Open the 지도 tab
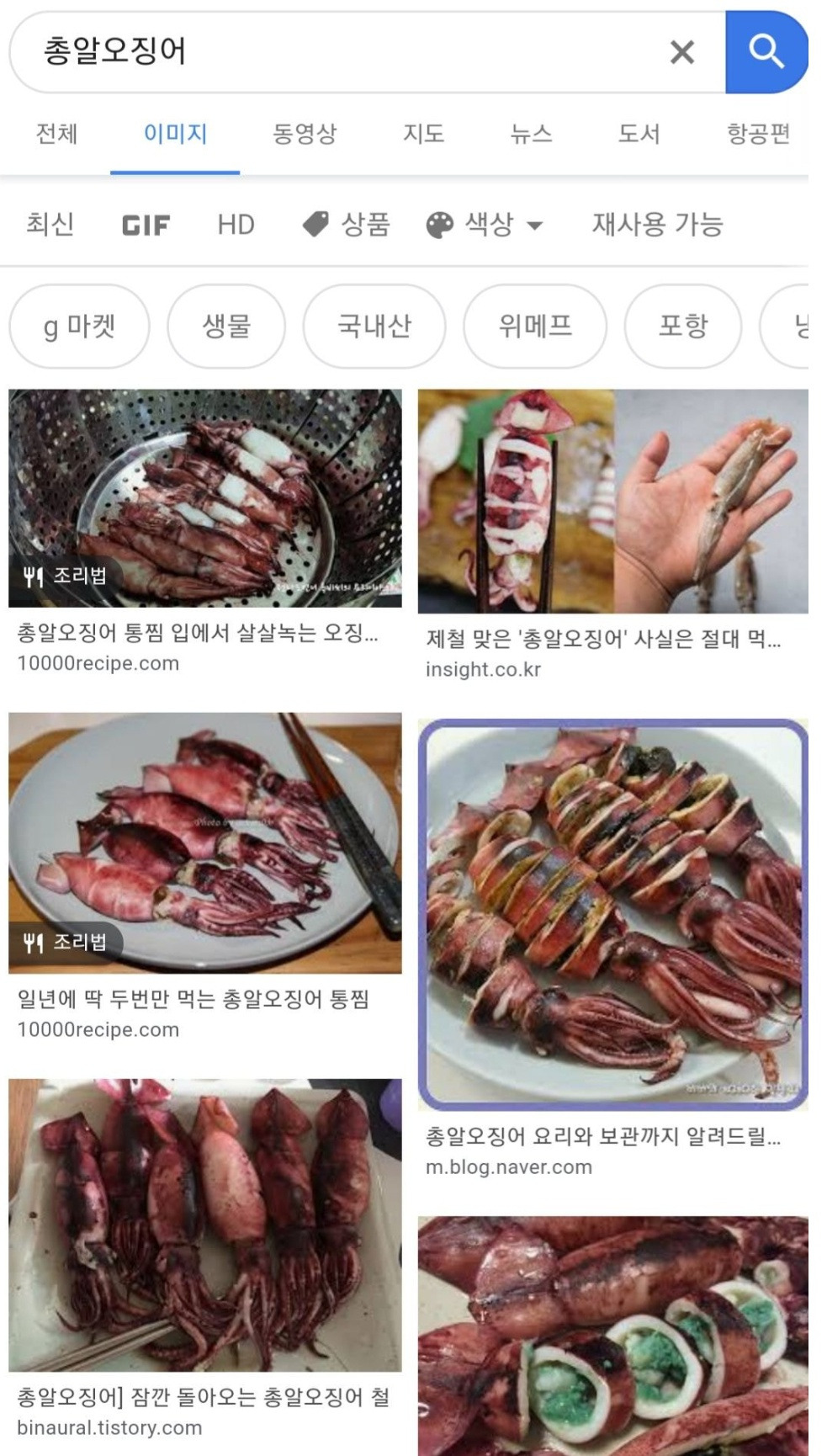This screenshot has height=1456, width=827. 423,134
